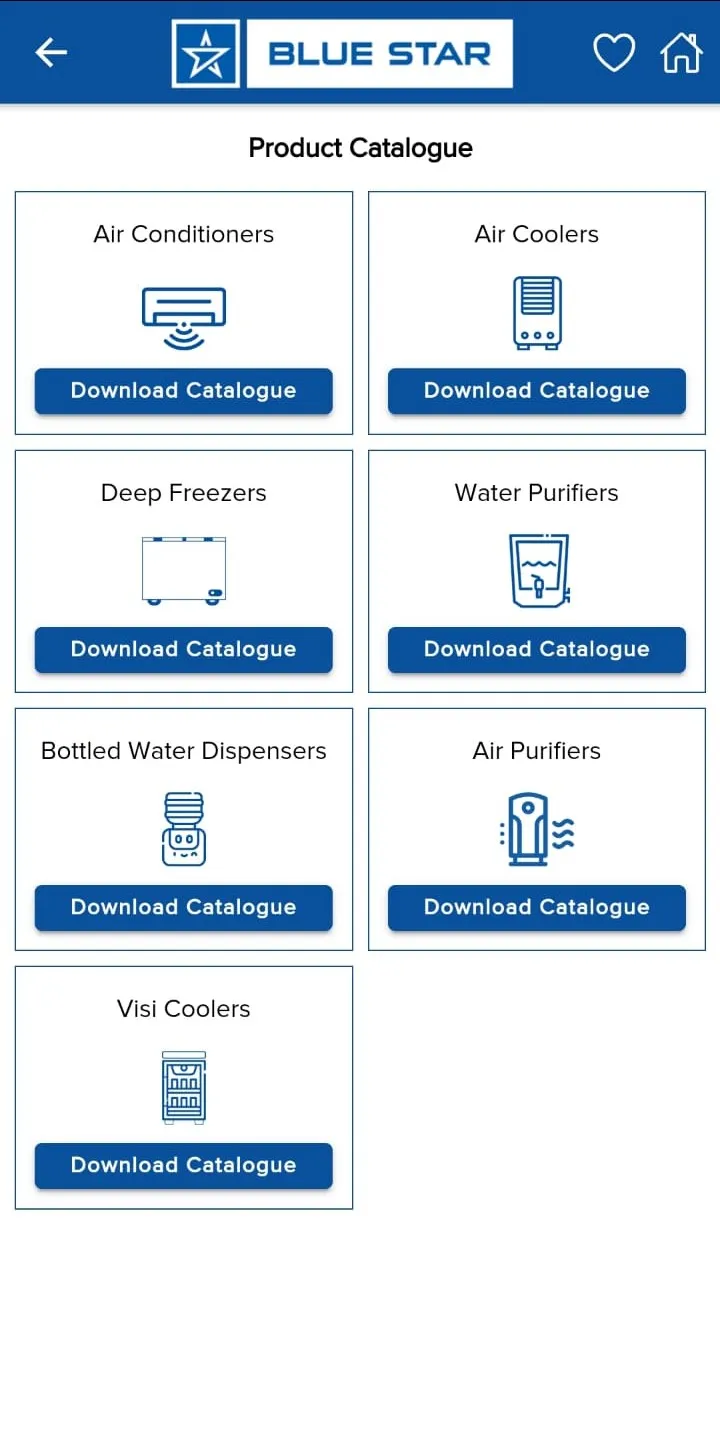Download the Visi Coolers catalogue
The image size is (720, 1429).
(x=184, y=1165)
